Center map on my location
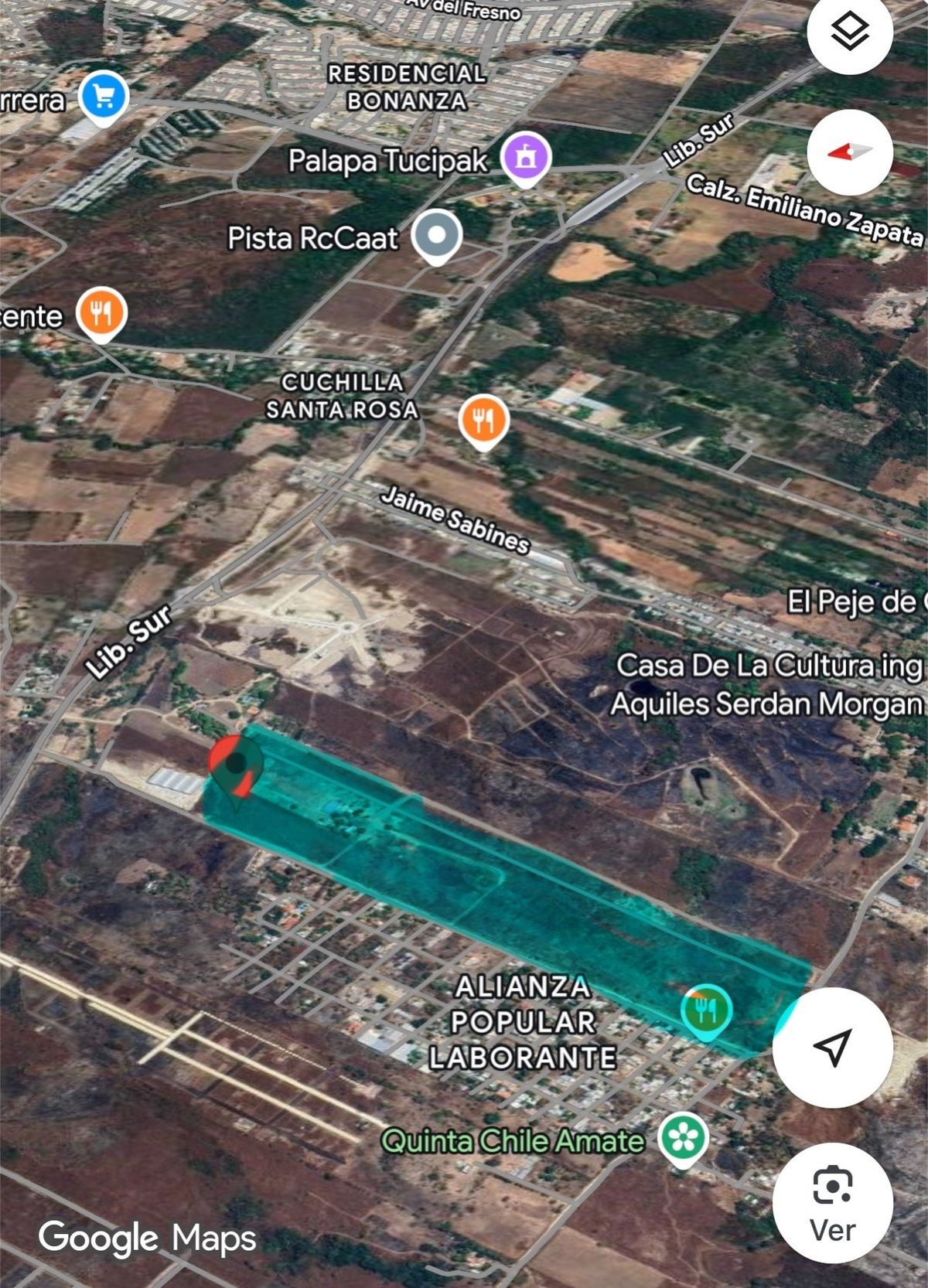The image size is (928, 1288). 832,1048
